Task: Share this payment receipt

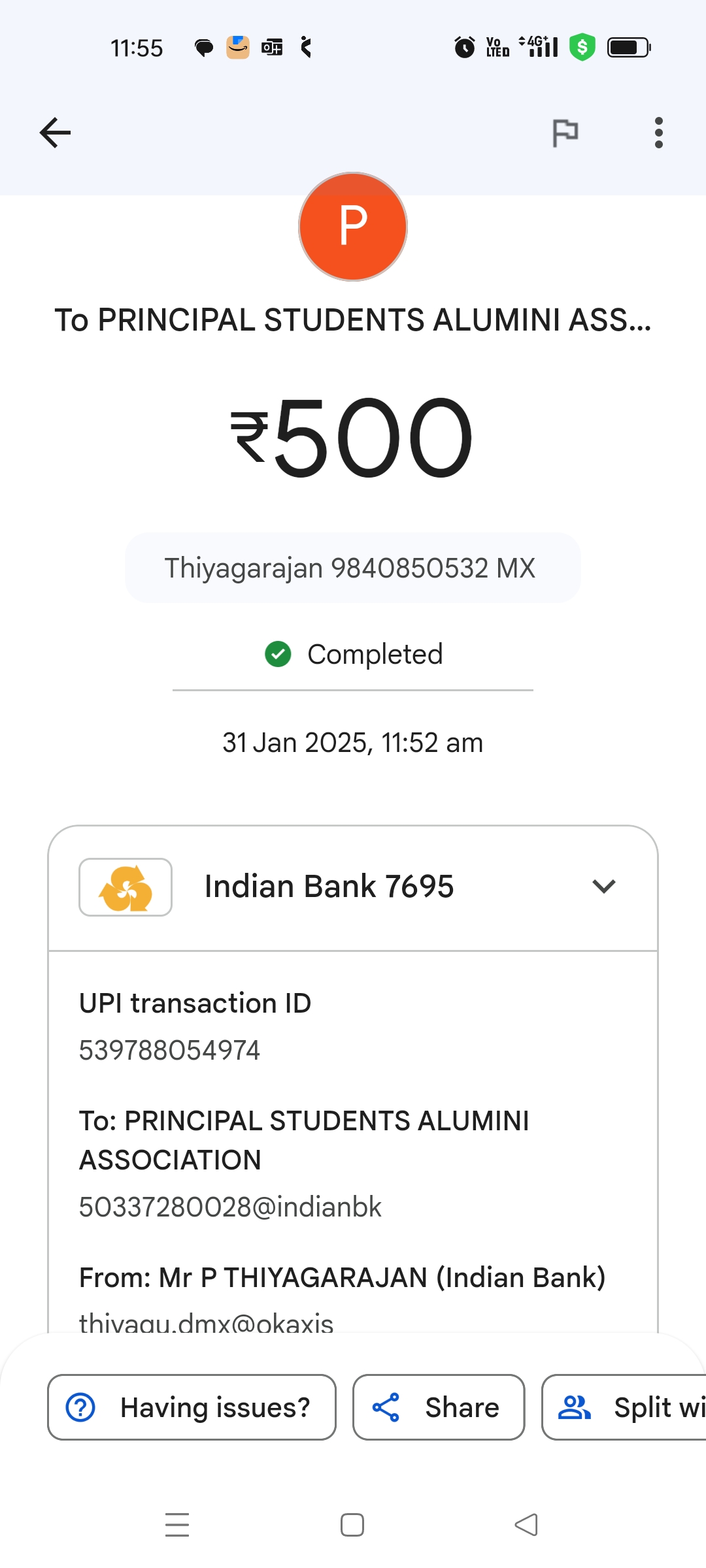Action: pos(439,1407)
